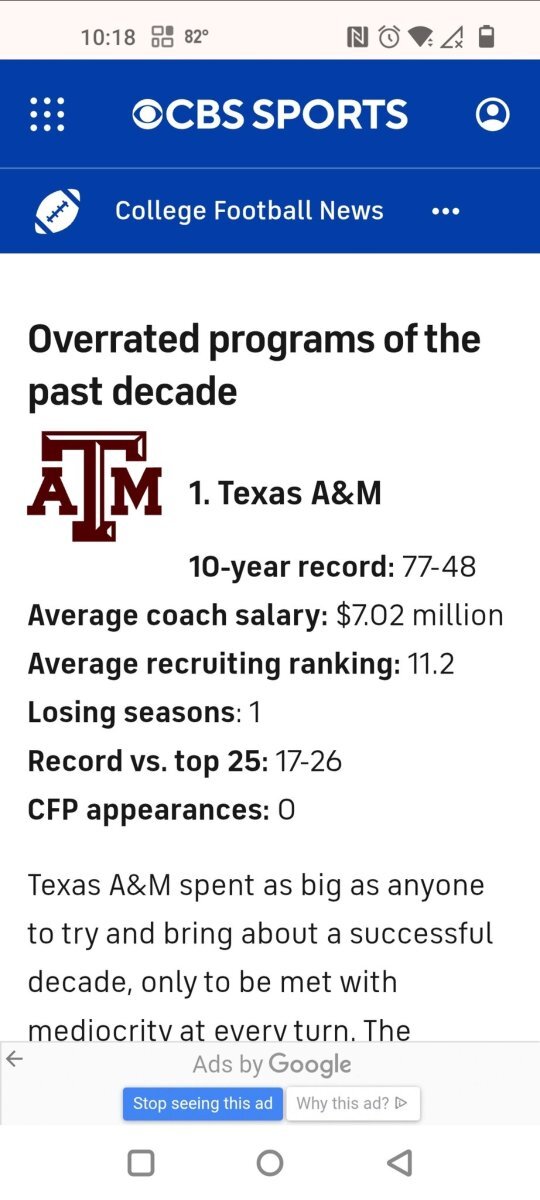
Task: Open College Football News section
Action: point(249,211)
